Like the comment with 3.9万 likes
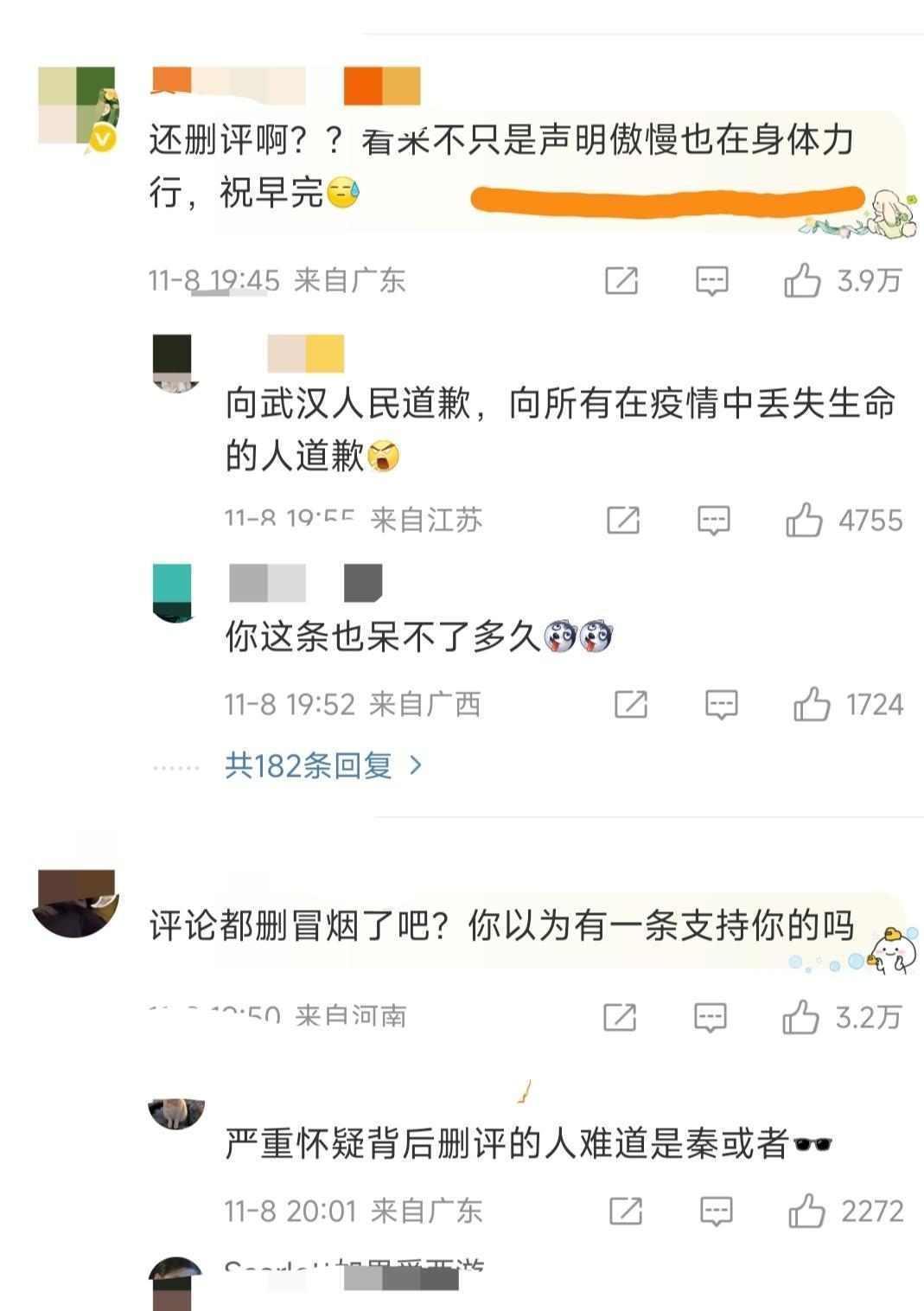 [802, 280]
